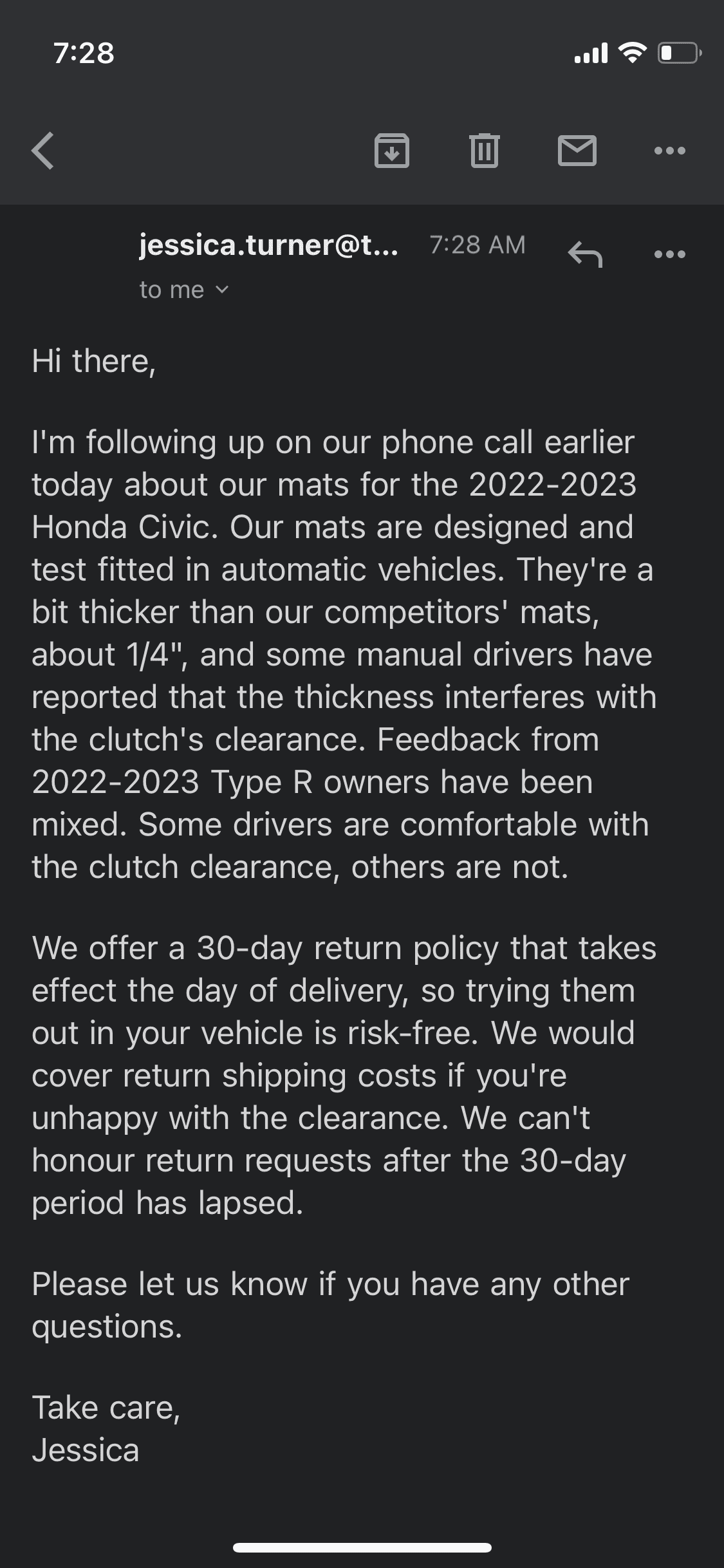Reply to Jessica's message
The width and height of the screenshot is (724, 1568).
[x=585, y=254]
